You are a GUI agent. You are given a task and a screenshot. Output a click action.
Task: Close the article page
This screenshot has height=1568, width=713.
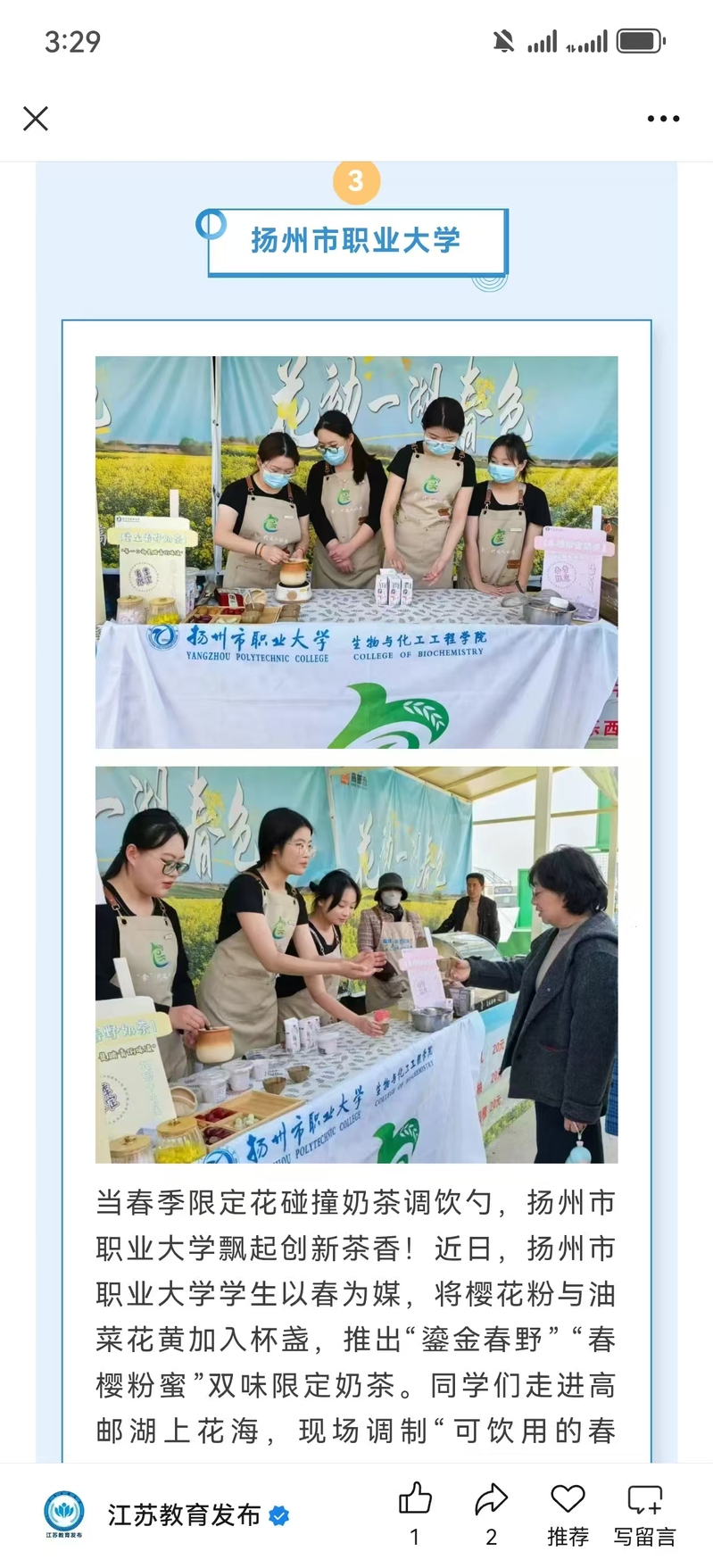coord(36,118)
